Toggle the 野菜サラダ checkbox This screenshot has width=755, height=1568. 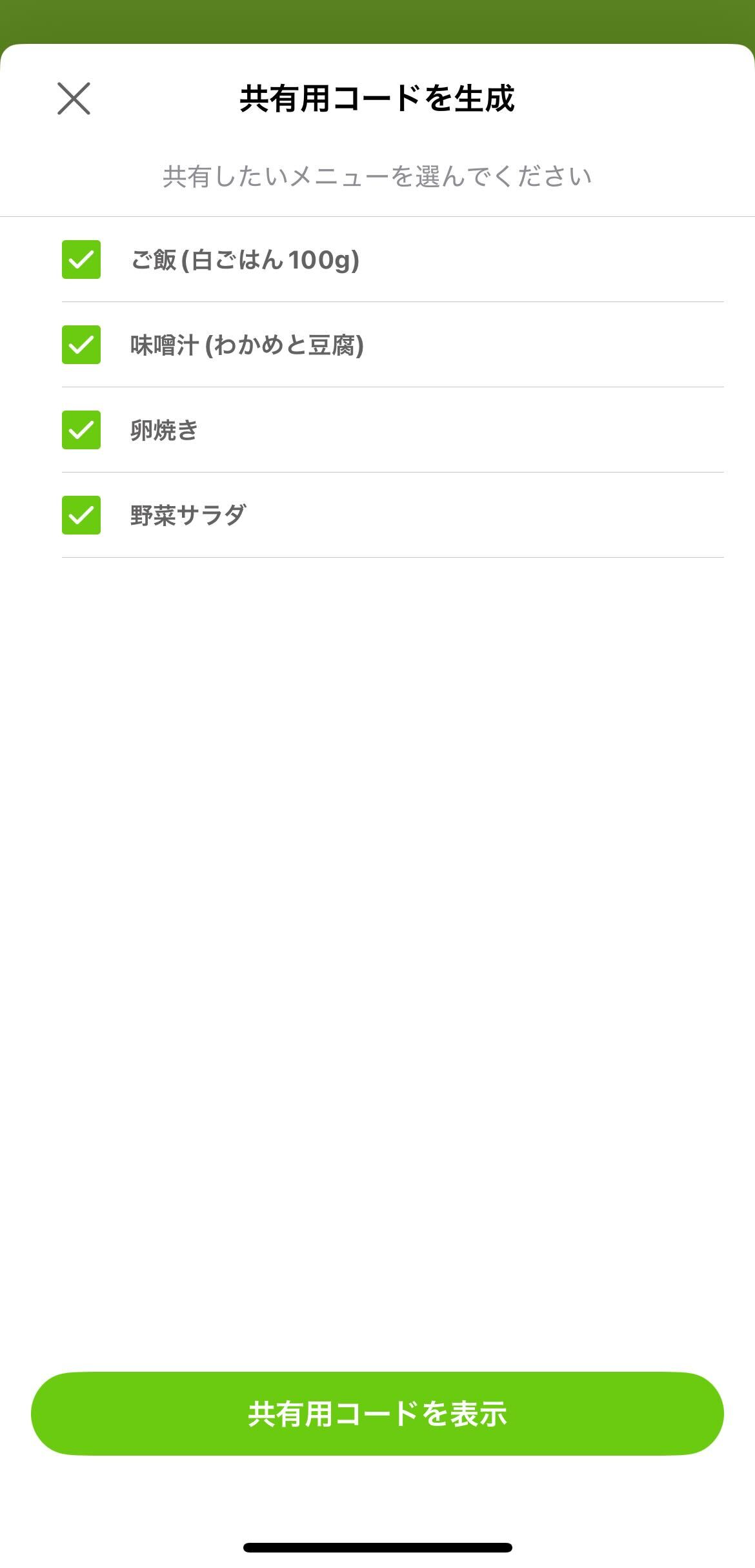[x=81, y=515]
